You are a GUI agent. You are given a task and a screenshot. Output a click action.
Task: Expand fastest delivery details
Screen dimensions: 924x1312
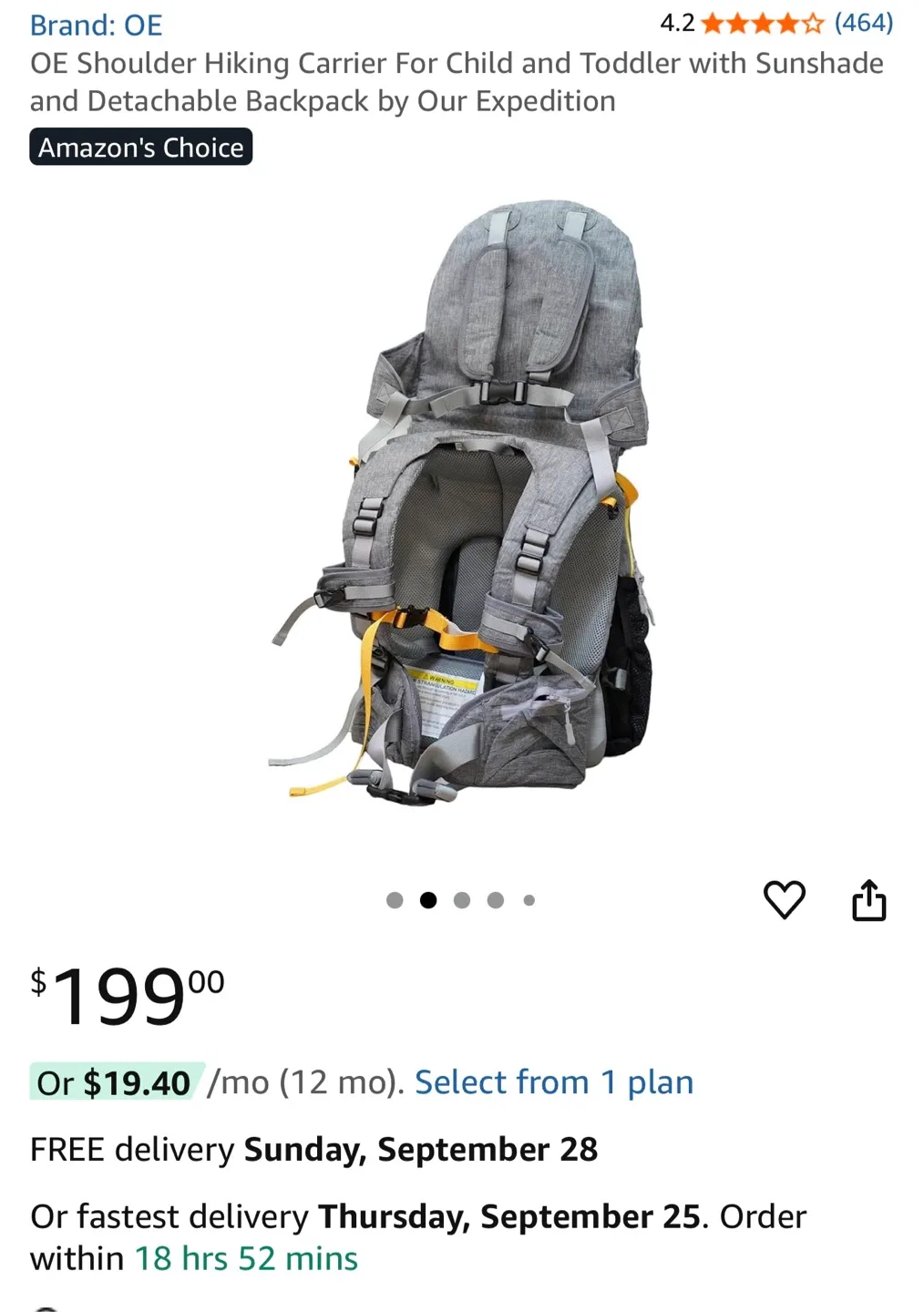click(x=506, y=1216)
